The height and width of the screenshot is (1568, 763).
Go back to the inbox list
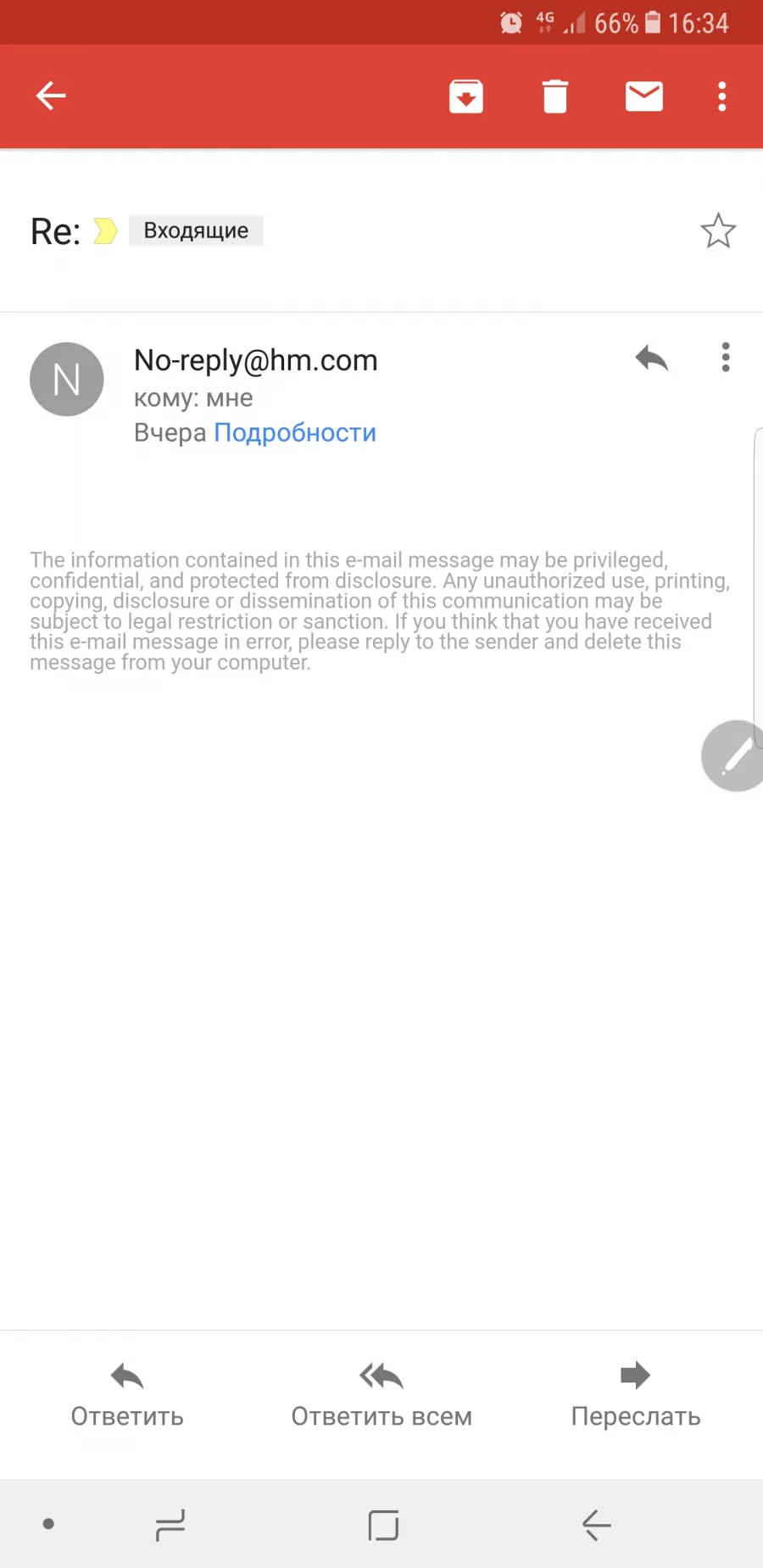click(51, 96)
